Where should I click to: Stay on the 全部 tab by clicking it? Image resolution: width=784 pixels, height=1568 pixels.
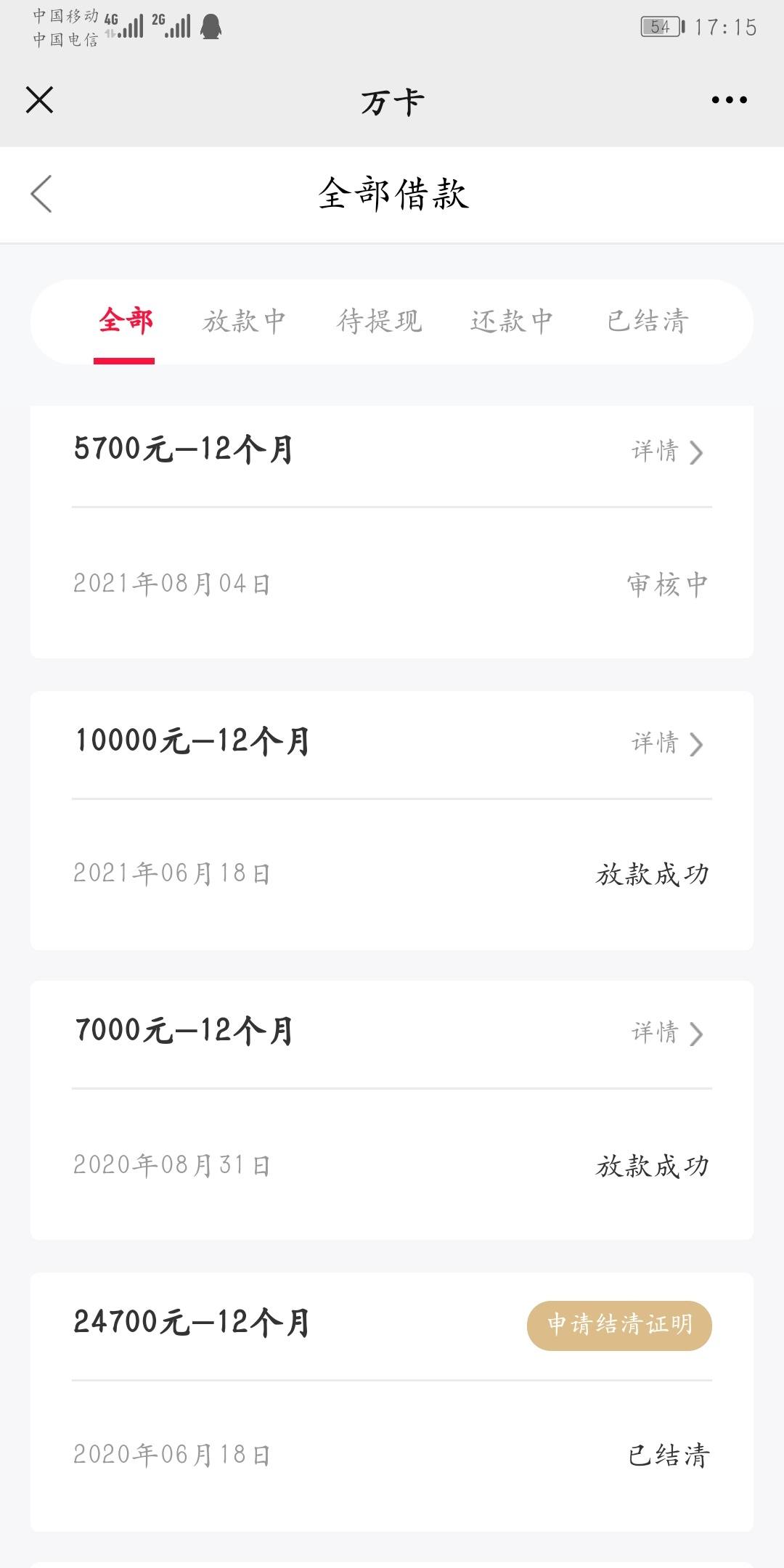pyautogui.click(x=126, y=322)
